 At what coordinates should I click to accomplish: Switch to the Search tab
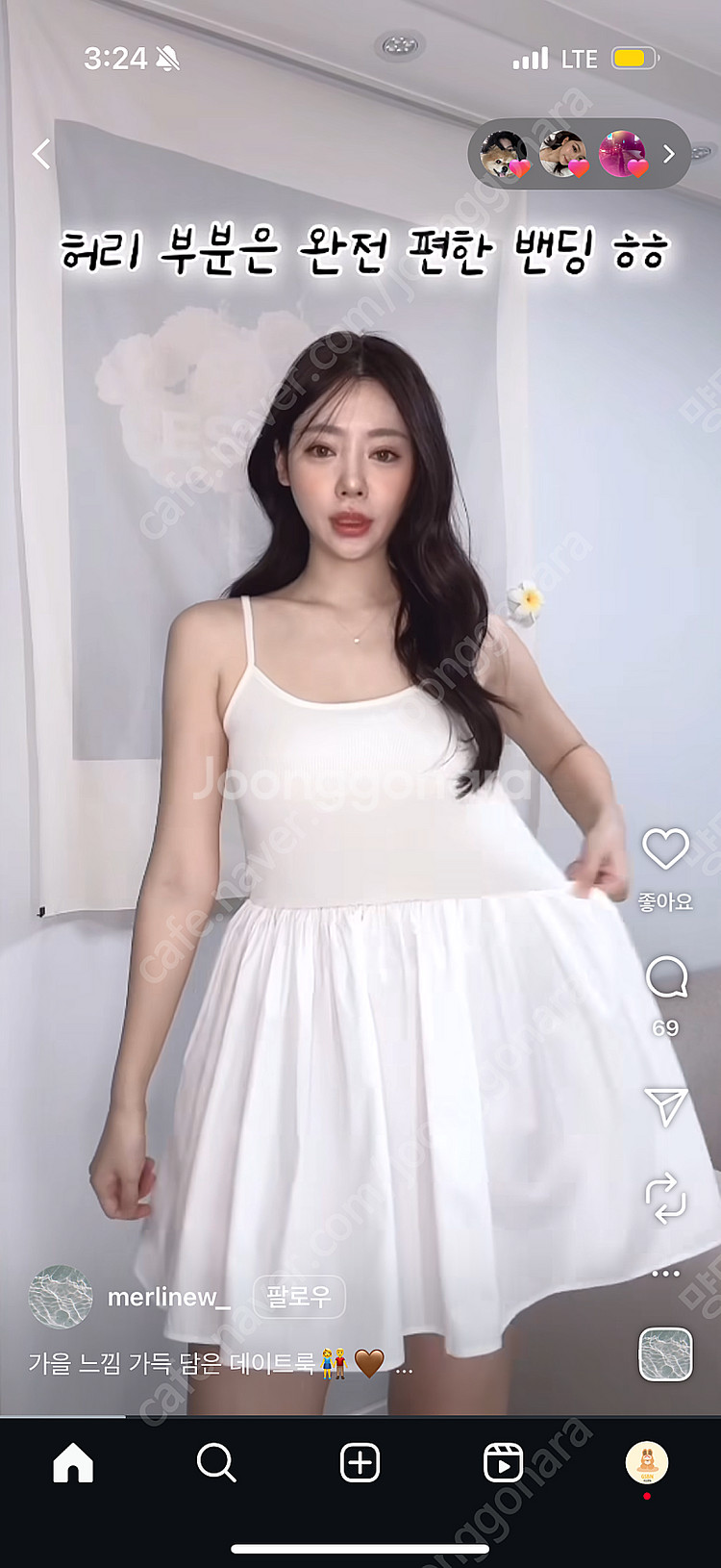(x=216, y=1463)
